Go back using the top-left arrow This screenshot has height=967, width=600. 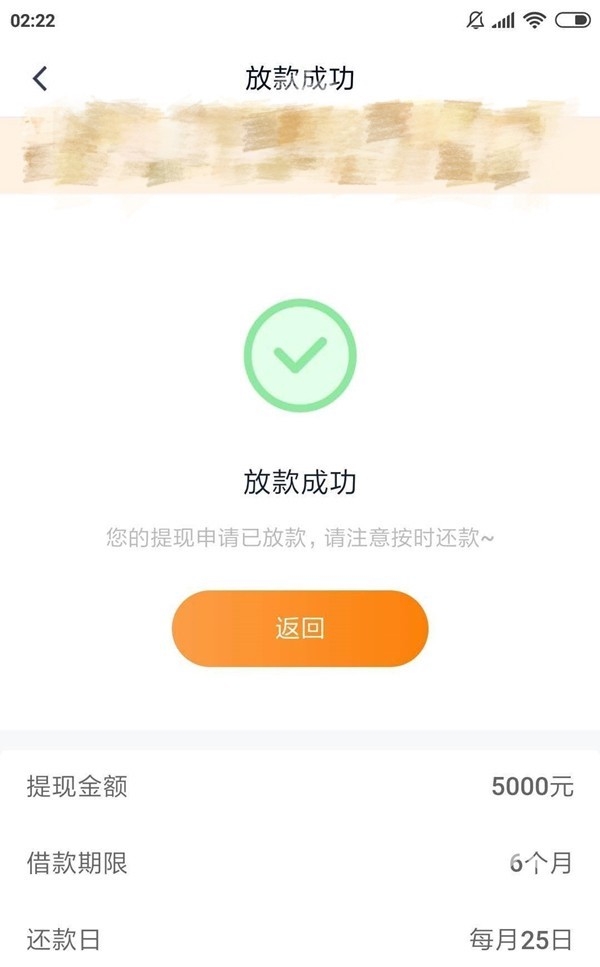point(40,79)
